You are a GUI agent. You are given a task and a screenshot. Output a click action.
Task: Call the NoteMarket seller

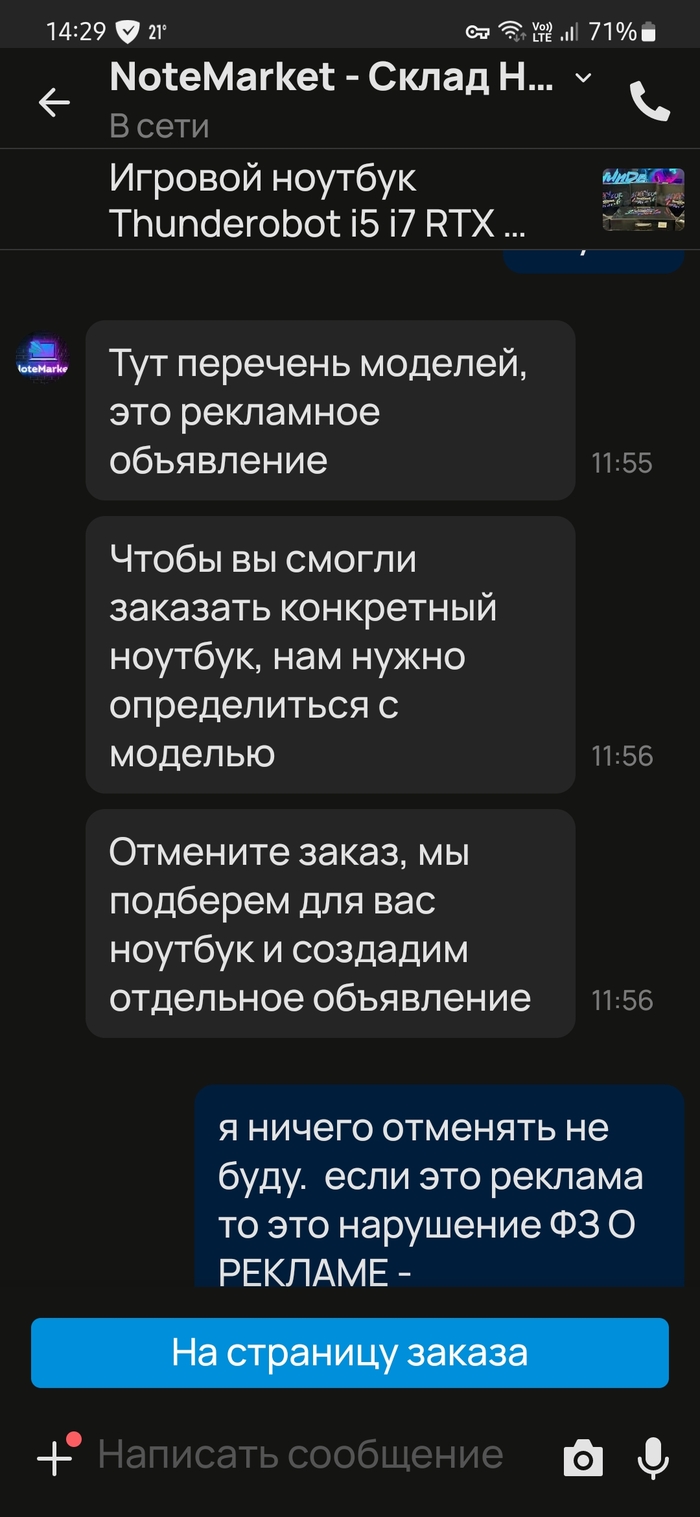pyautogui.click(x=649, y=101)
